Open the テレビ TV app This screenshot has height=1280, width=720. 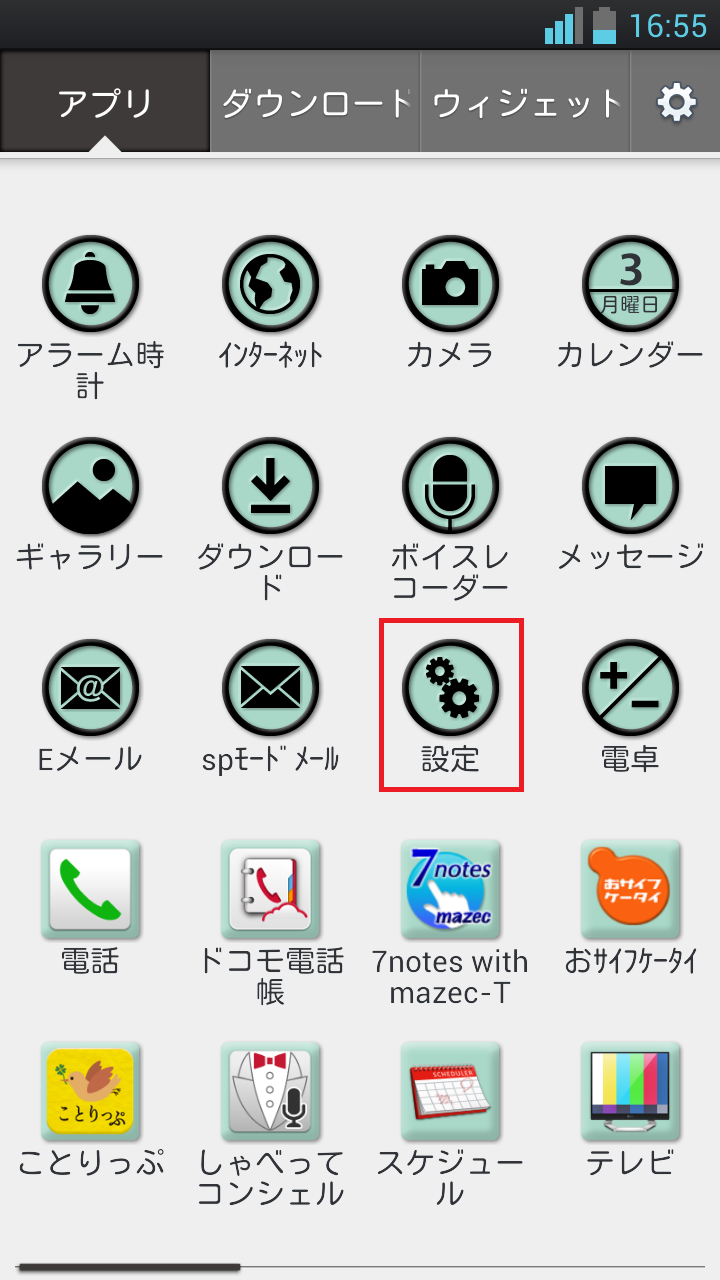click(x=631, y=1090)
